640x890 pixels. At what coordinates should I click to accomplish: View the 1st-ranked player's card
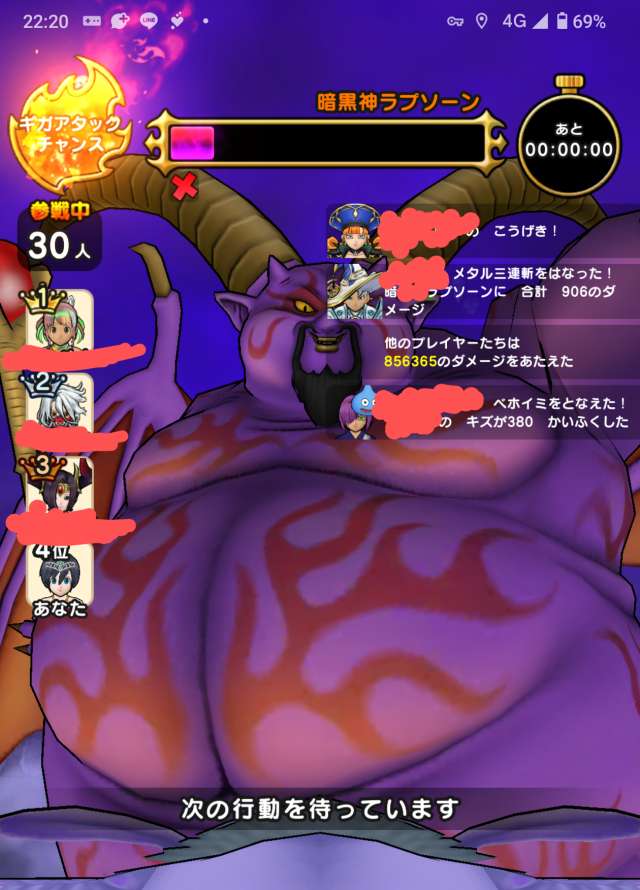pyautogui.click(x=59, y=325)
